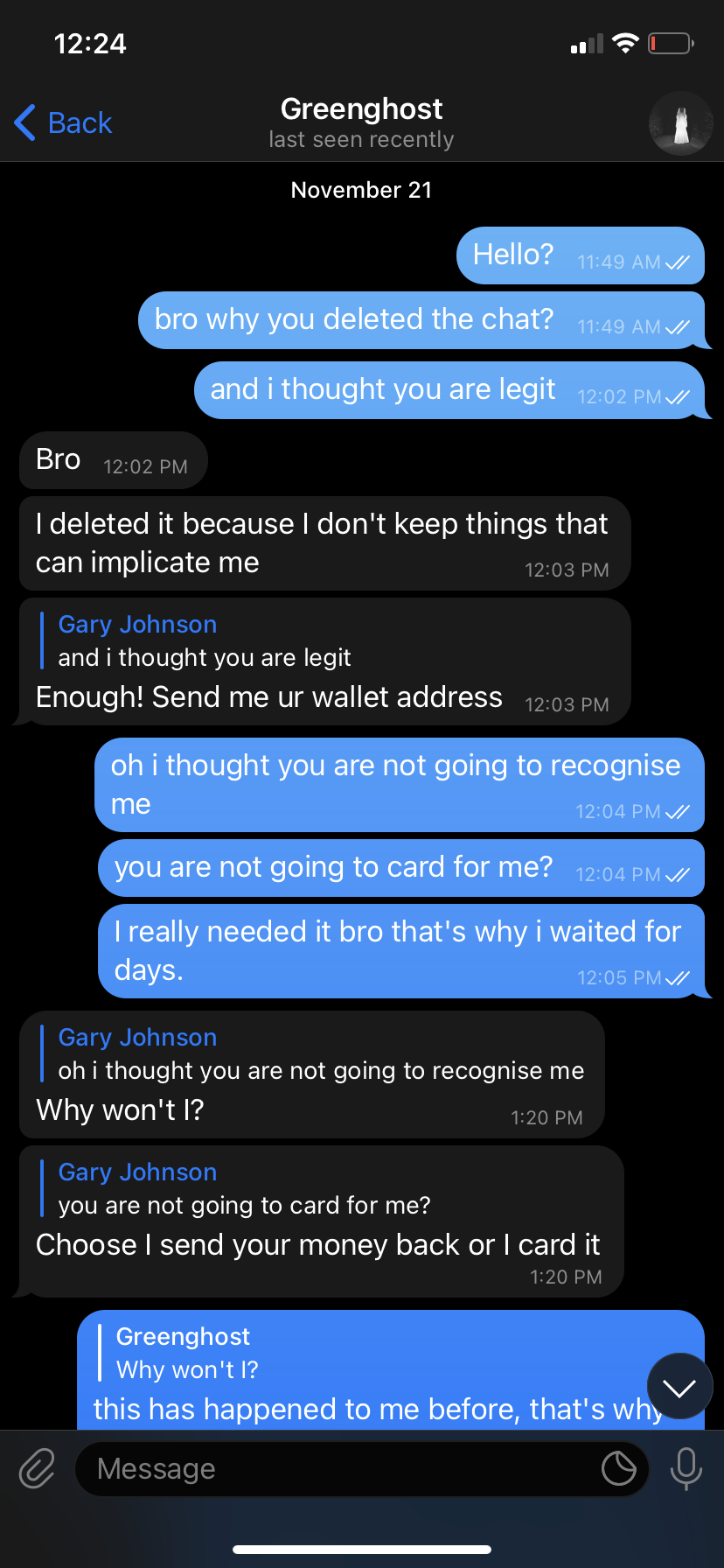Jump to the latest messages with the down arrow
This screenshot has height=1568, width=724.
[679, 1387]
